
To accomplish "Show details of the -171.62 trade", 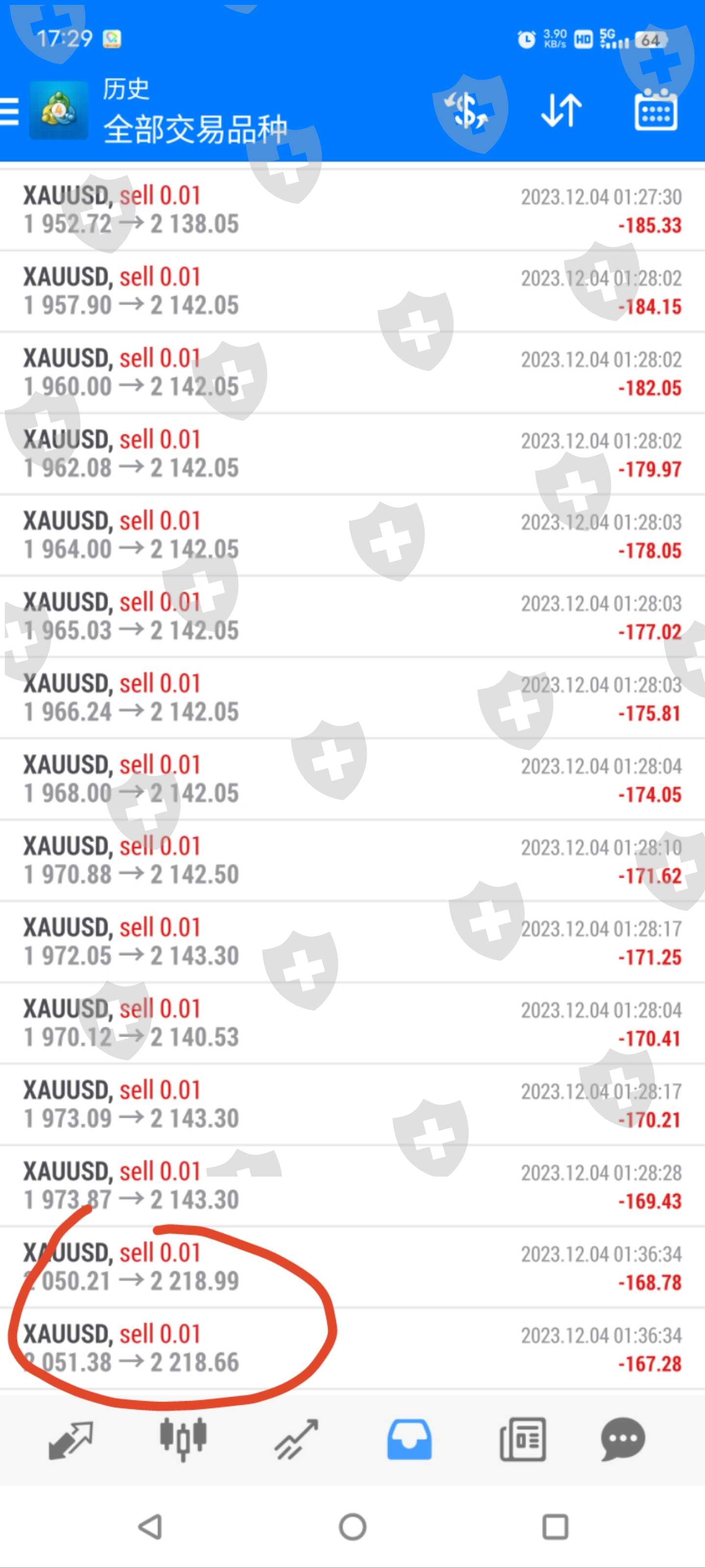I will pyautogui.click(x=352, y=860).
